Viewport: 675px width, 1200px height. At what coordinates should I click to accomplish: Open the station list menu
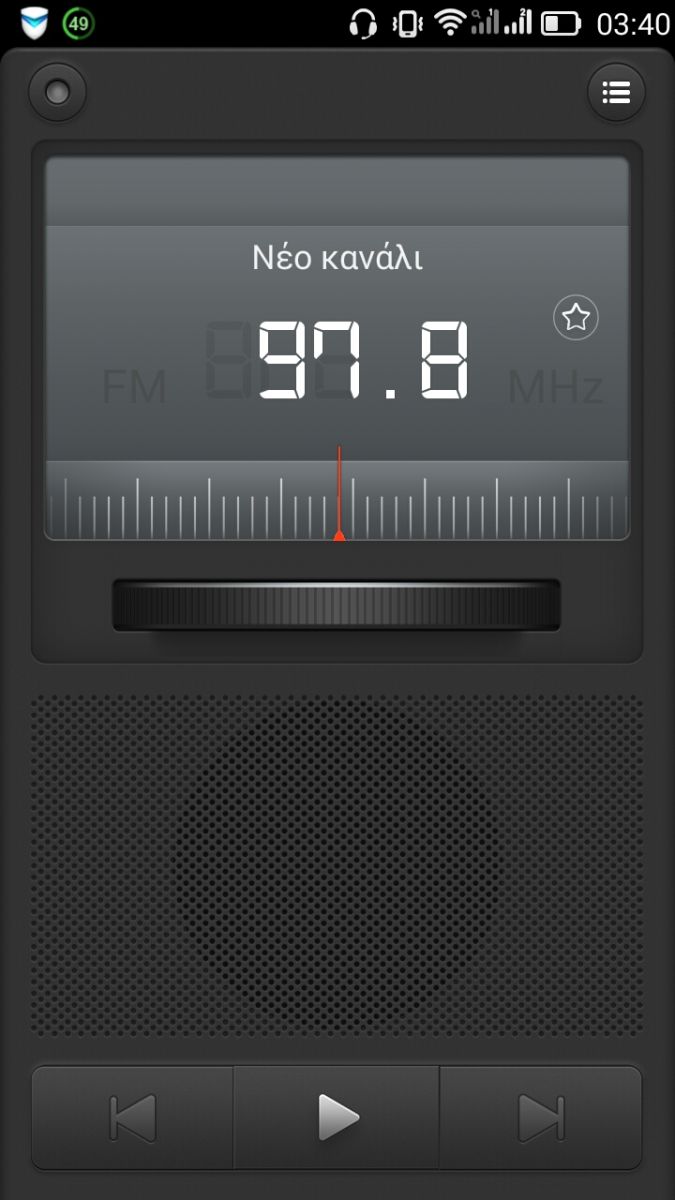(616, 93)
